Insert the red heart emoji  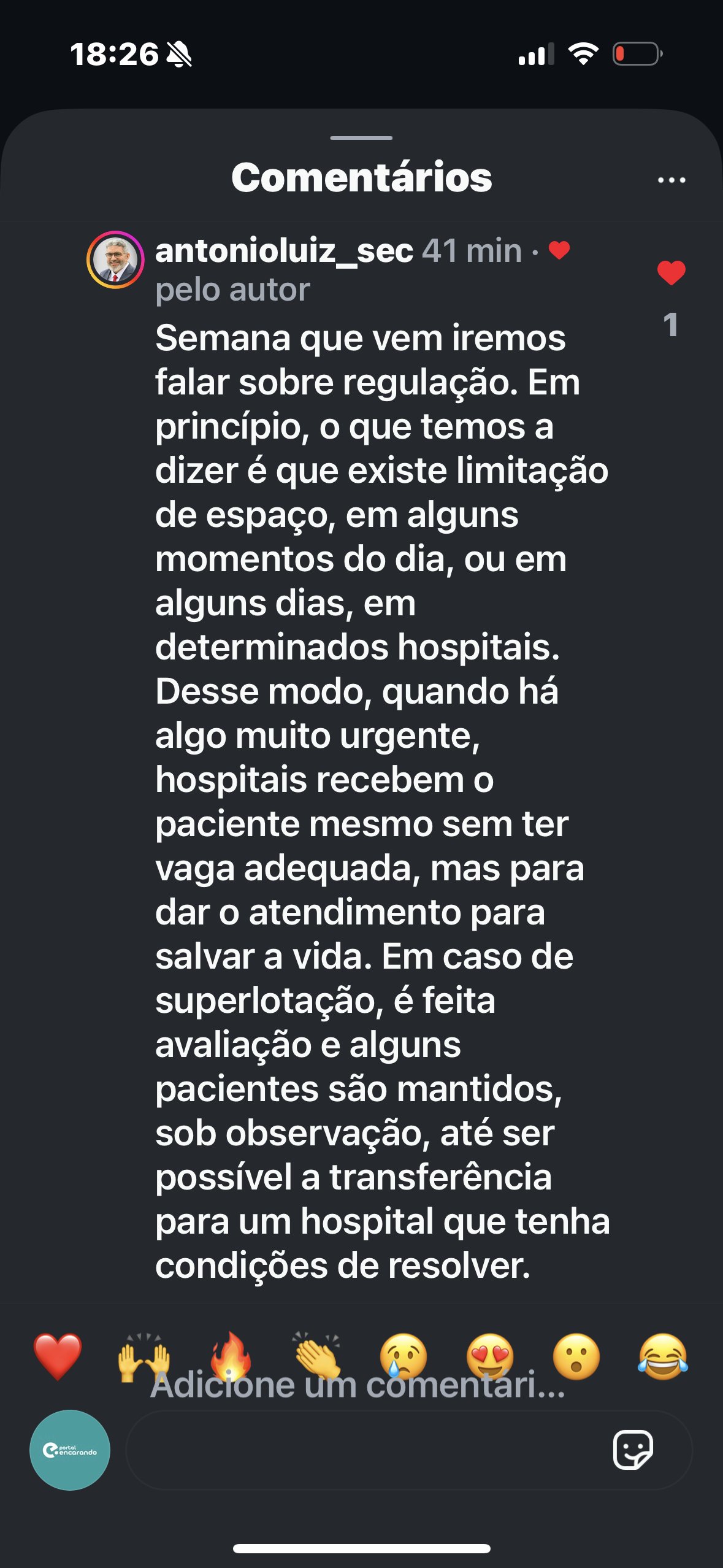[x=58, y=1356]
